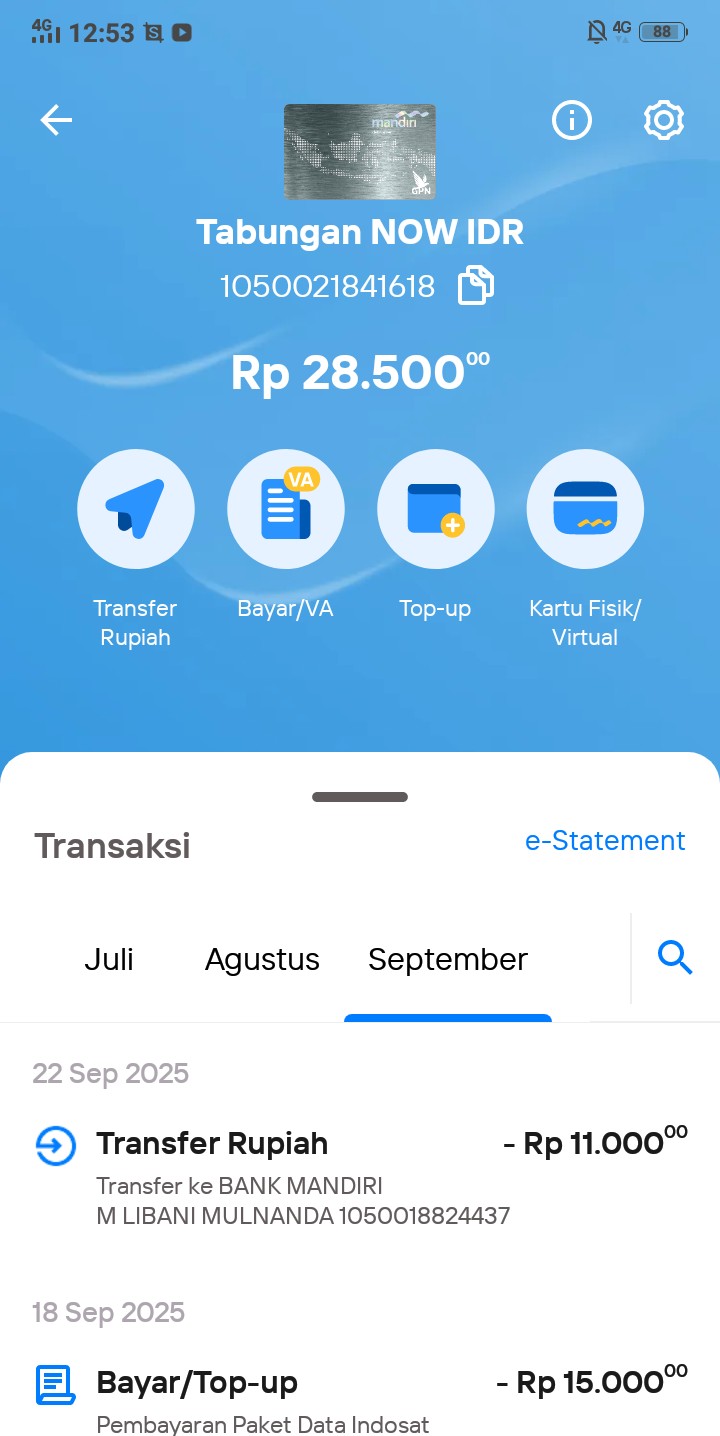720x1436 pixels.
Task: Open the Transfer Rupiah Rp 11.000 transaction
Action: coord(360,1178)
